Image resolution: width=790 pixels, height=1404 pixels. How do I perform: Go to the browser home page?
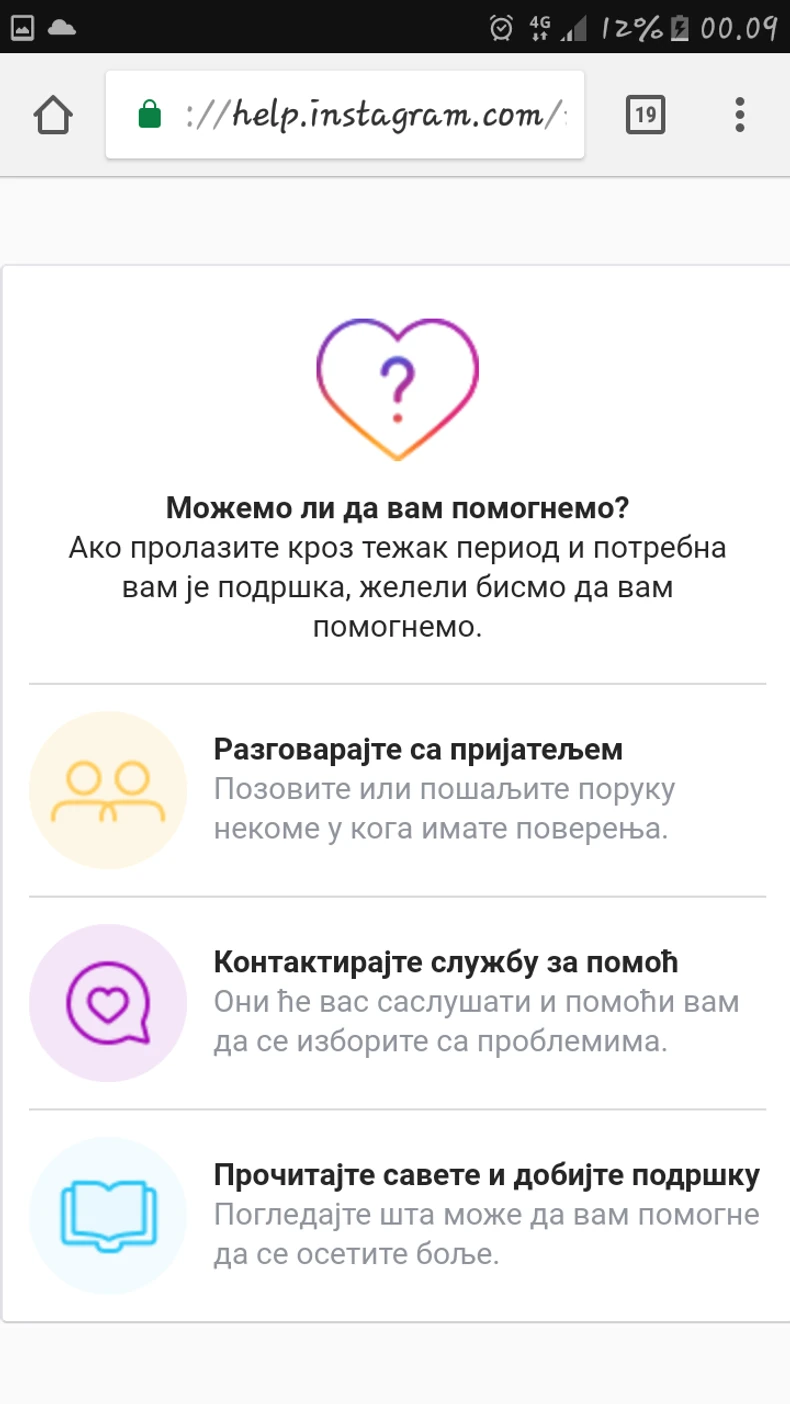click(54, 114)
